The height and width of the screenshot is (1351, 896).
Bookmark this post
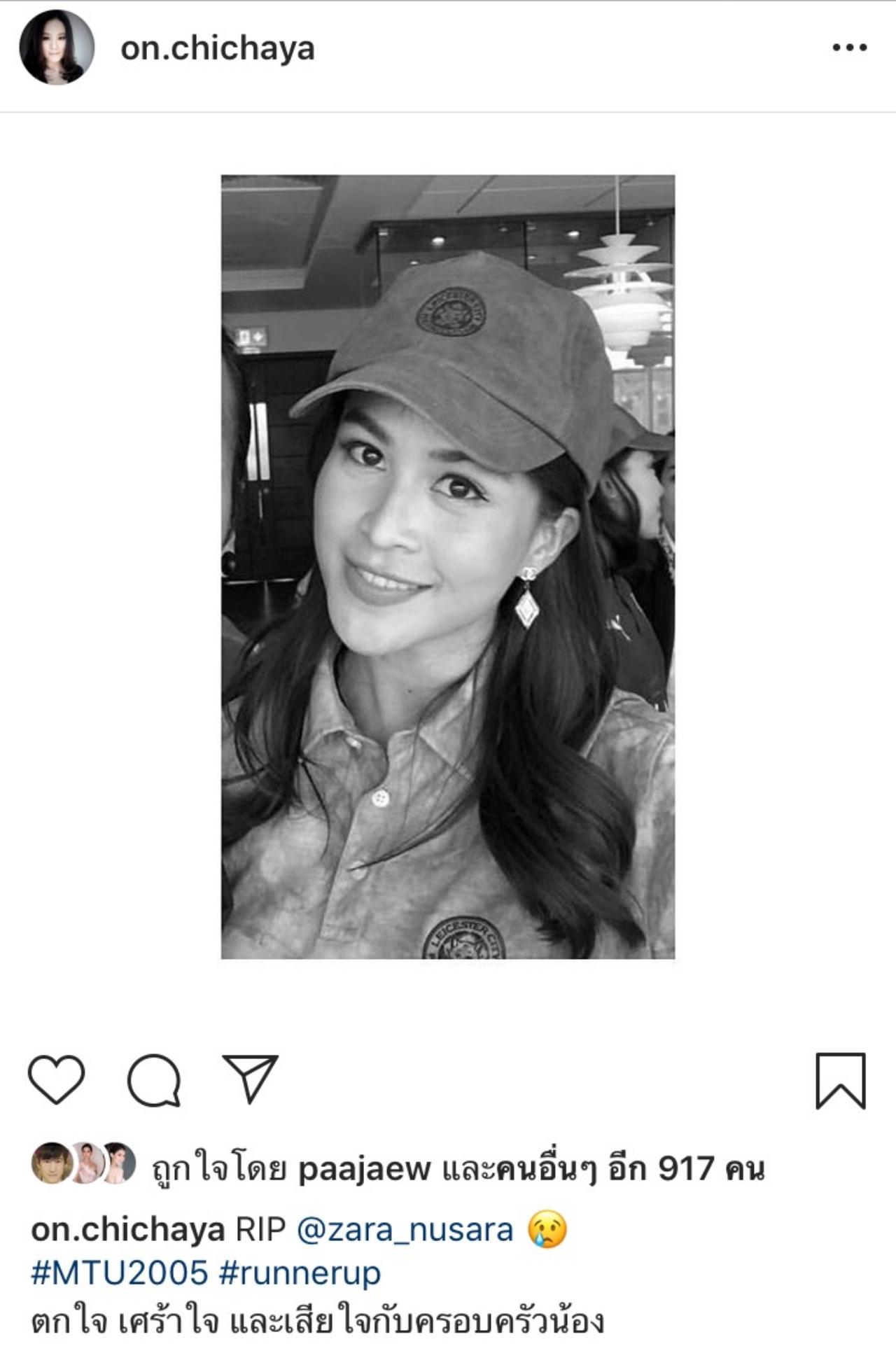coord(840,1081)
